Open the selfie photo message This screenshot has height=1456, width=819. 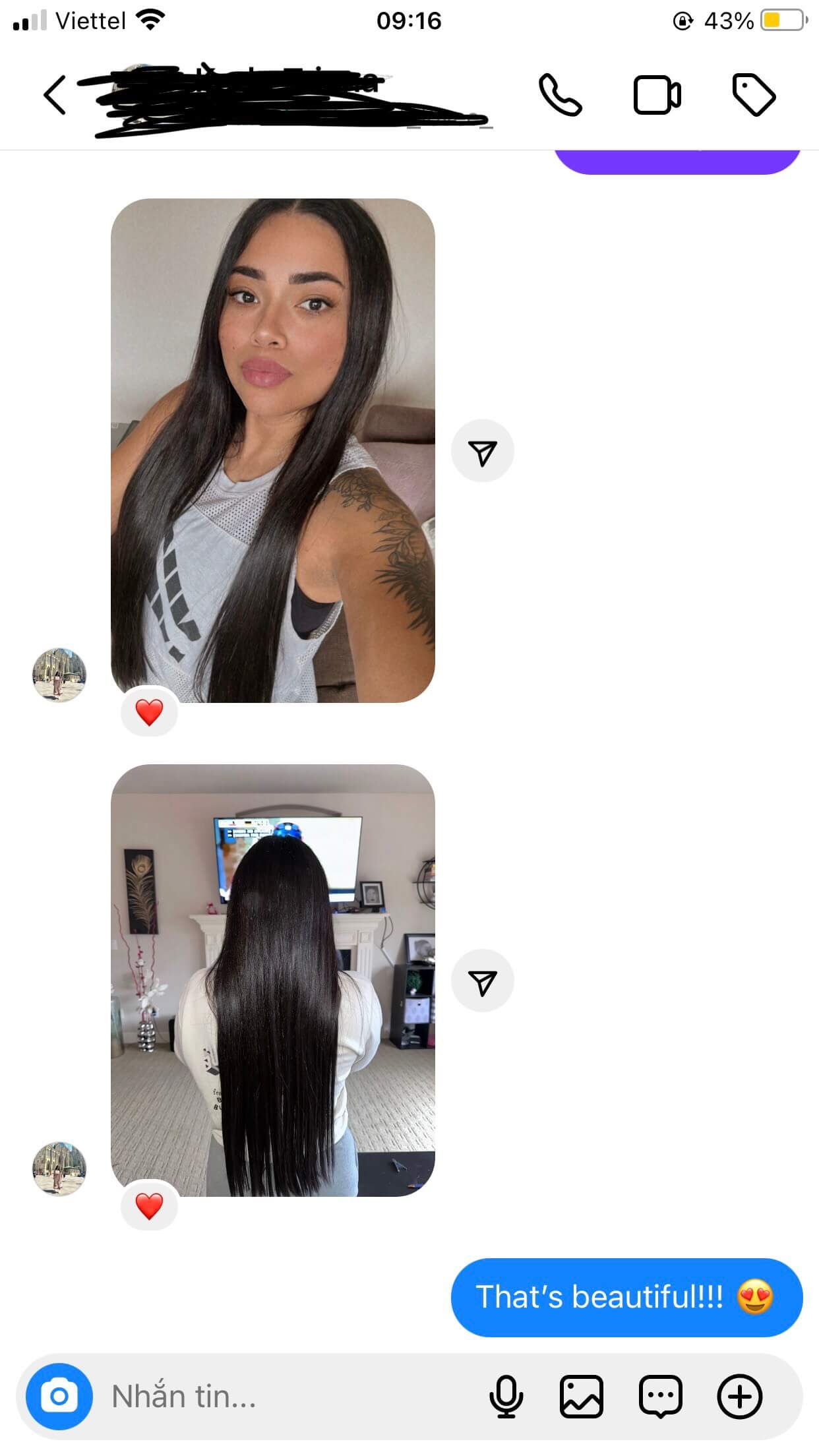pyautogui.click(x=272, y=450)
